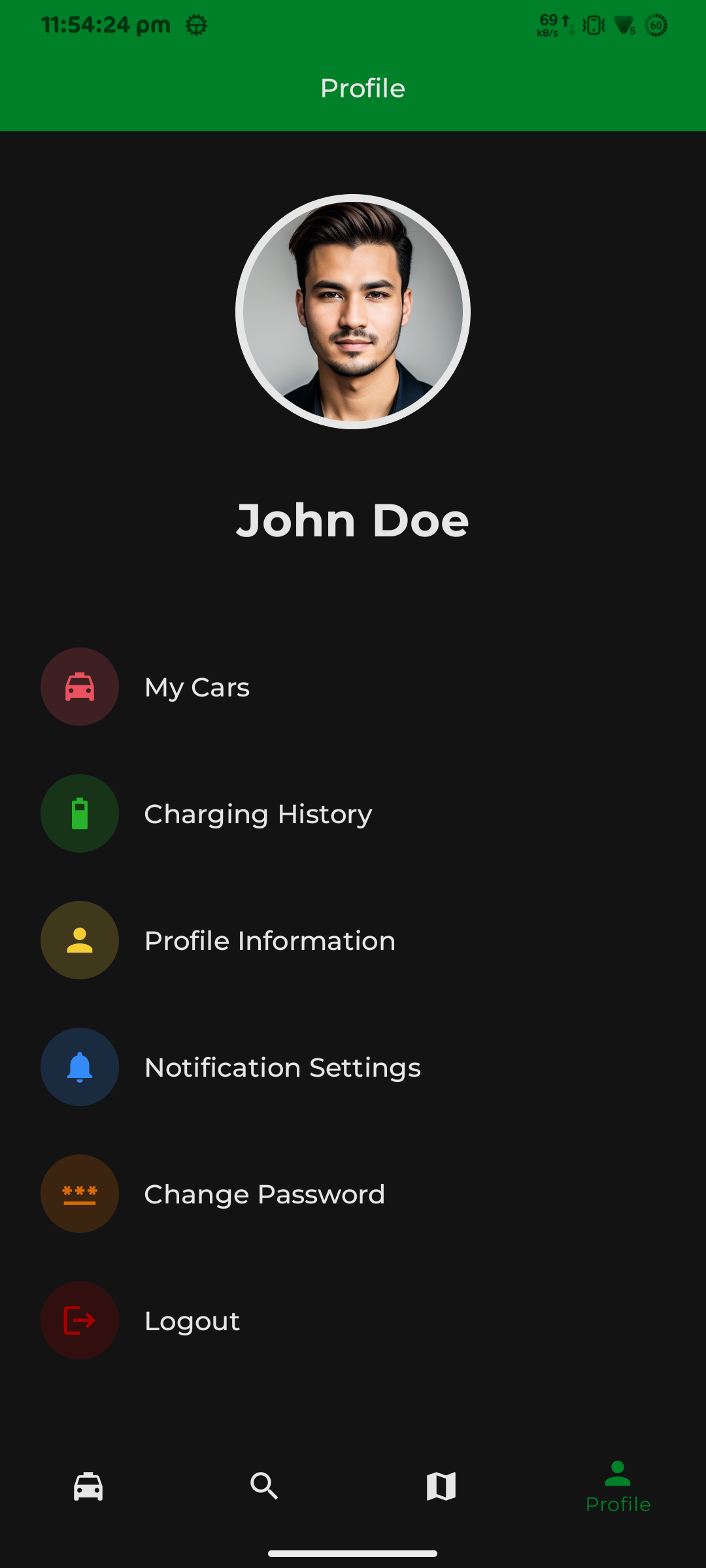The width and height of the screenshot is (706, 1568).
Task: Switch to the search tab
Action: click(265, 1486)
